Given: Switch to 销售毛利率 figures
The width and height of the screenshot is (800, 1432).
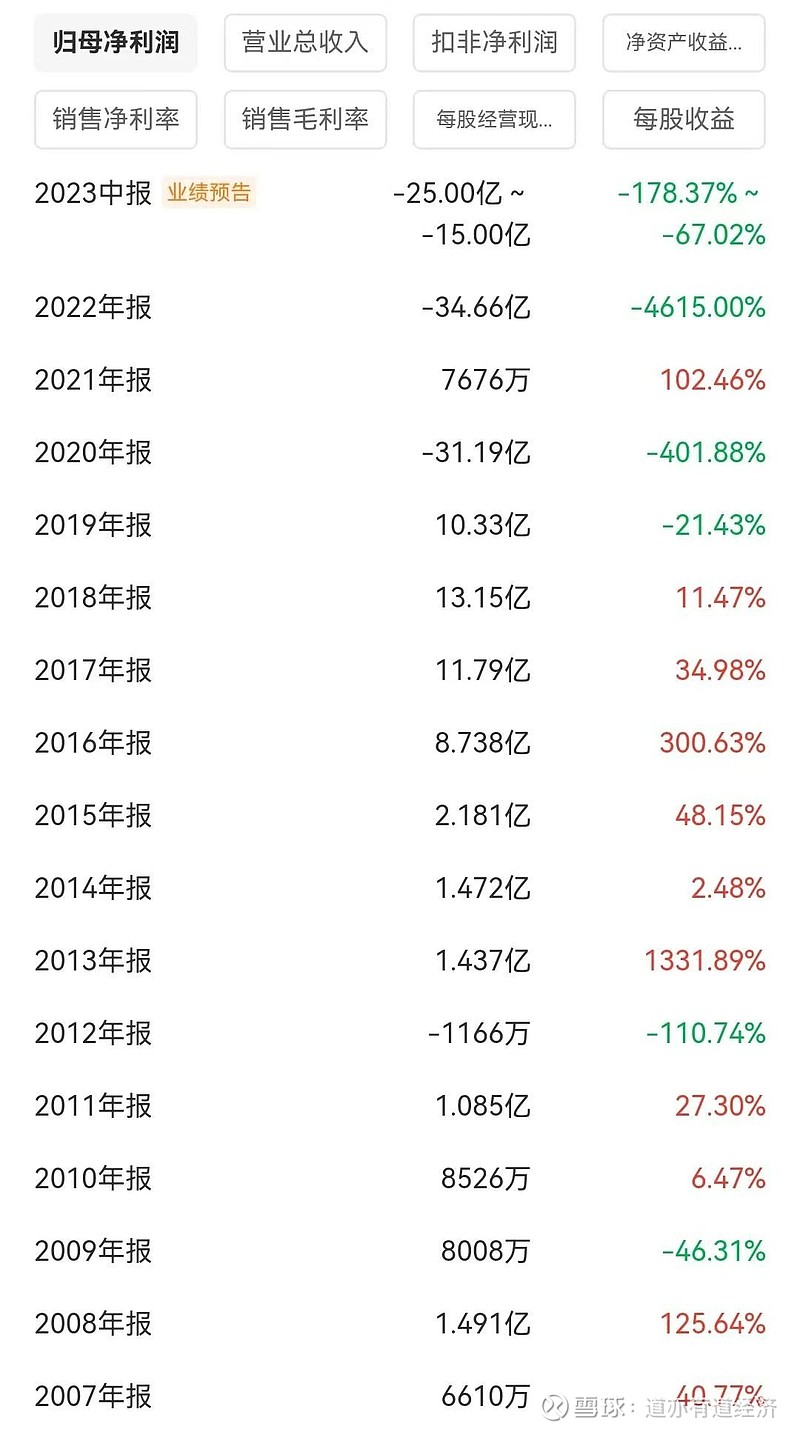Looking at the screenshot, I should coord(305,119).
